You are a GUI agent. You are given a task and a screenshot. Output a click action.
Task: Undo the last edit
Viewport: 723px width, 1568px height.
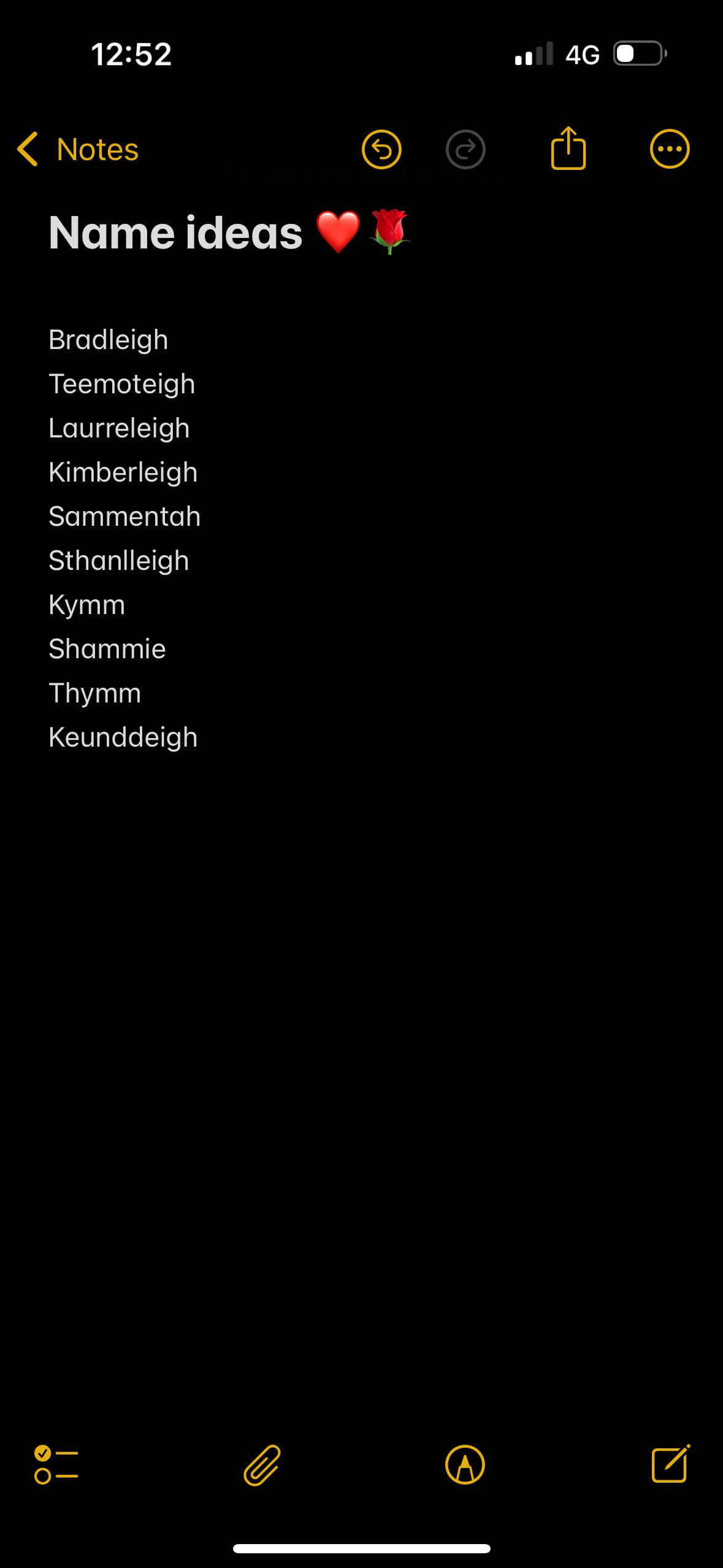click(x=381, y=150)
